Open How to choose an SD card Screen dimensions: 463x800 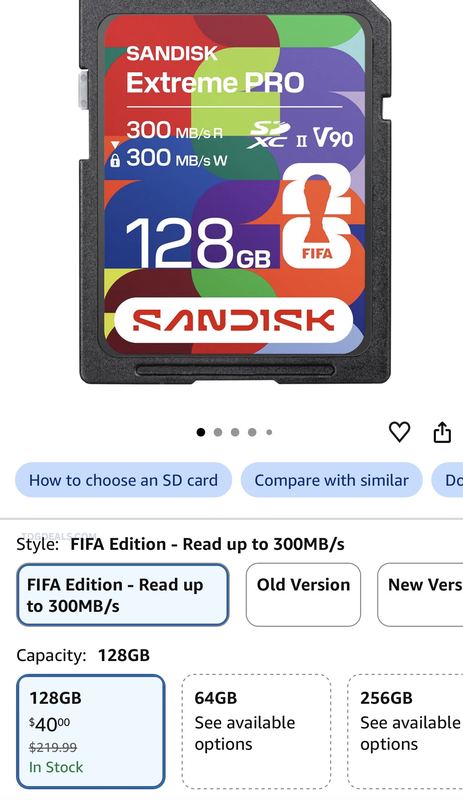(x=123, y=480)
